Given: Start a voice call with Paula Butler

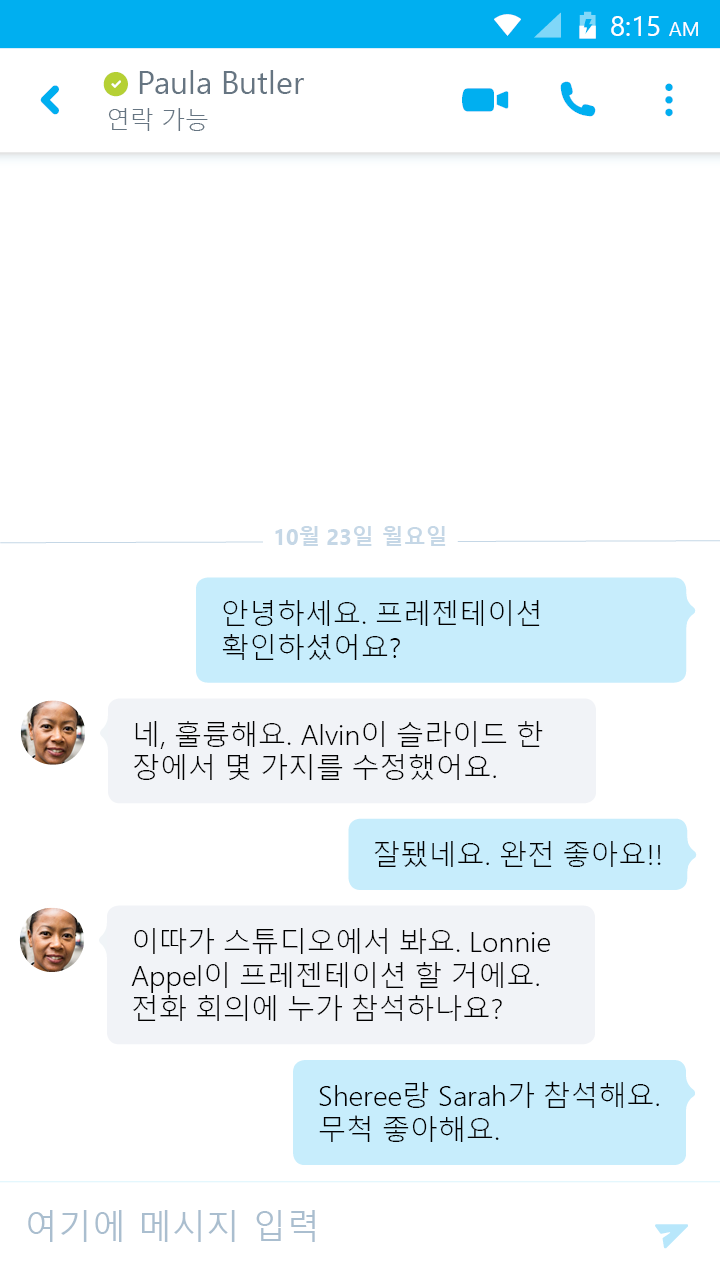Looking at the screenshot, I should pos(578,99).
